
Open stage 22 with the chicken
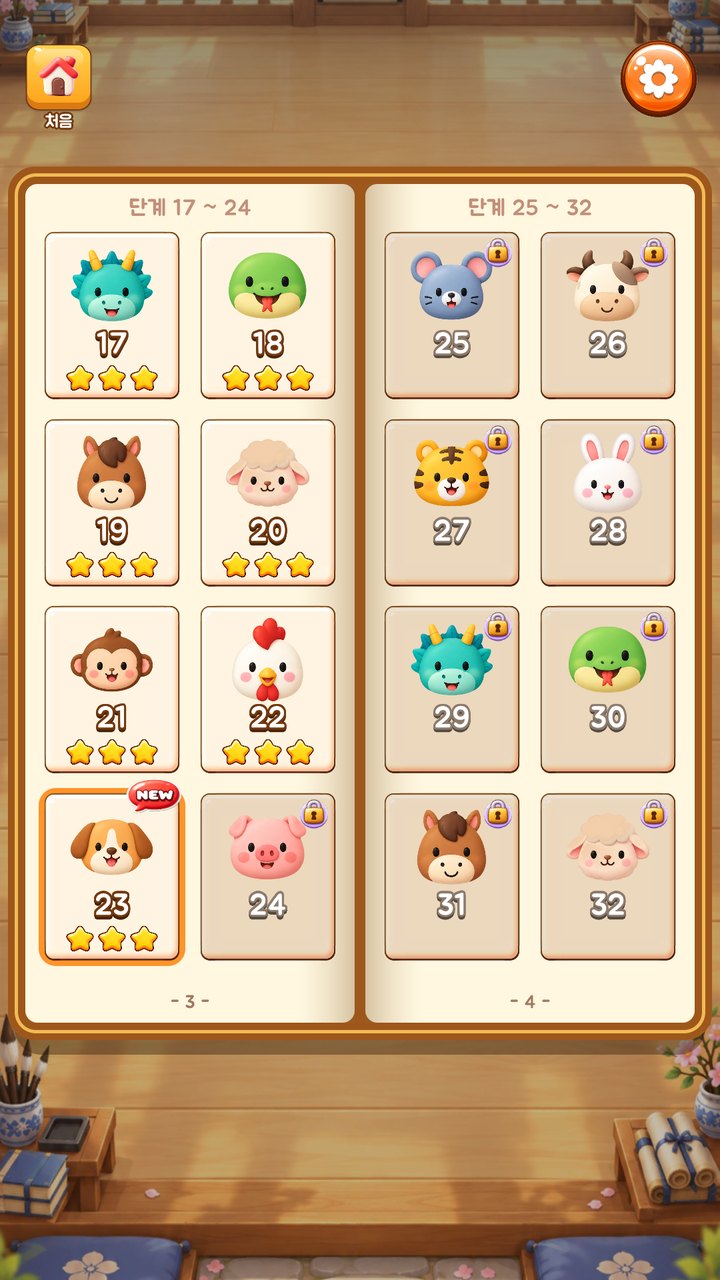tap(268, 689)
